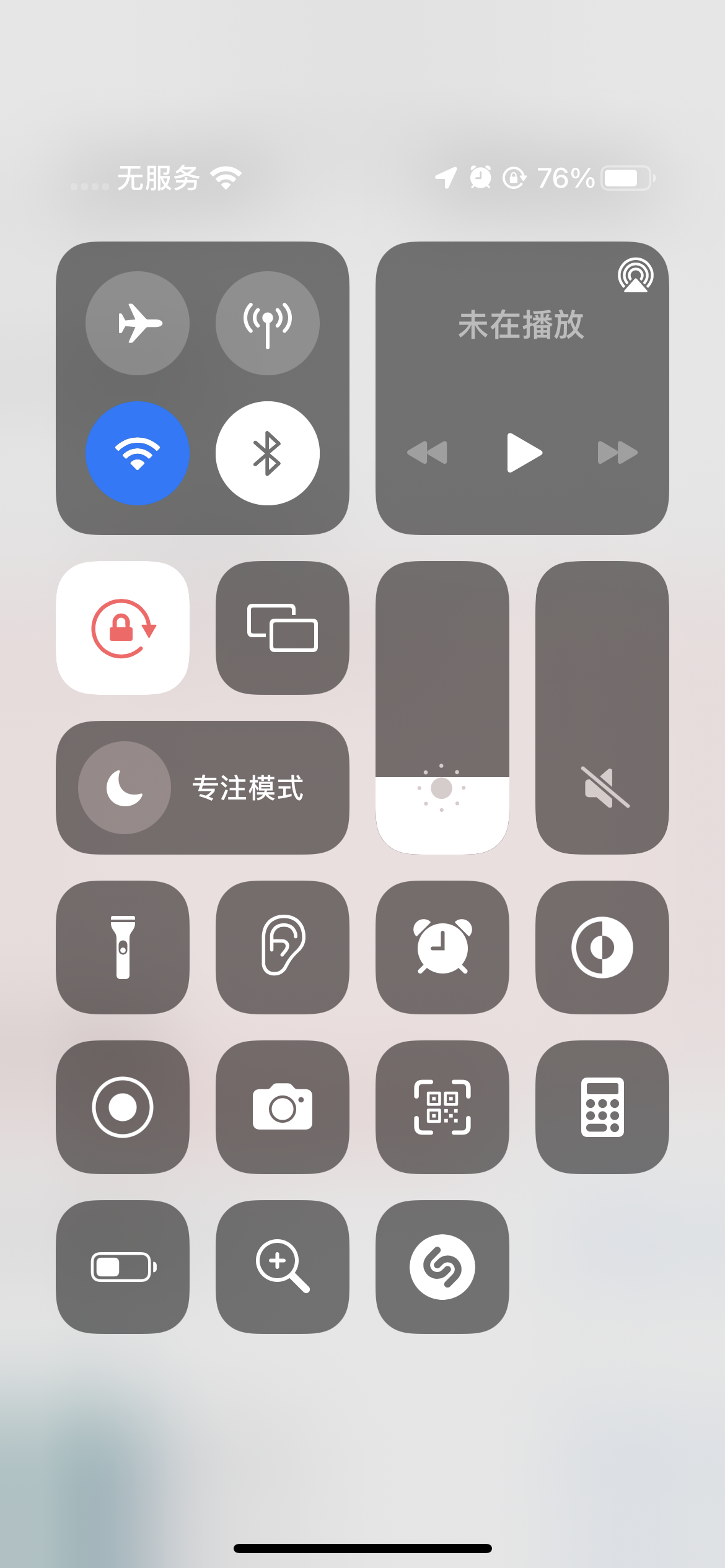
Task: Toggle dark mode
Action: click(x=602, y=947)
